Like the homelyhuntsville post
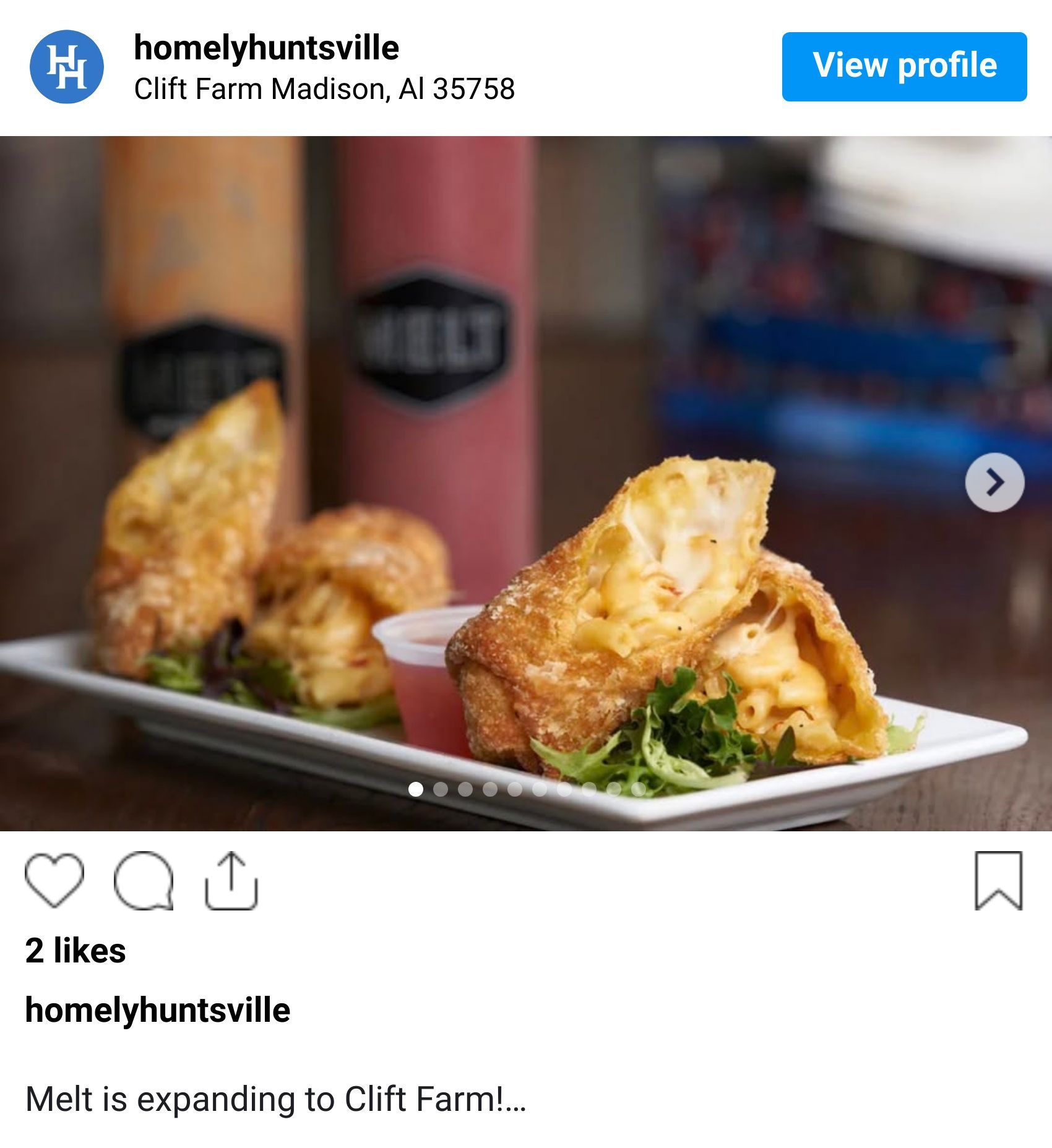This screenshot has width=1052, height=1148. click(x=54, y=880)
